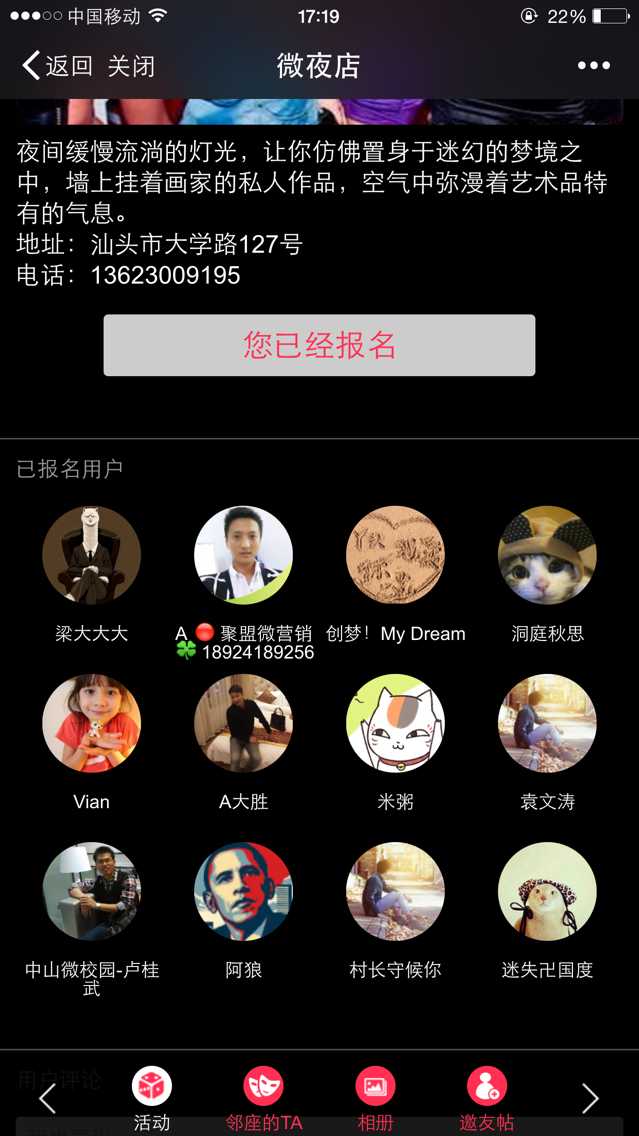The width and height of the screenshot is (639, 1136).
Task: Open the 邻座的TA tab
Action: (x=263, y=1099)
